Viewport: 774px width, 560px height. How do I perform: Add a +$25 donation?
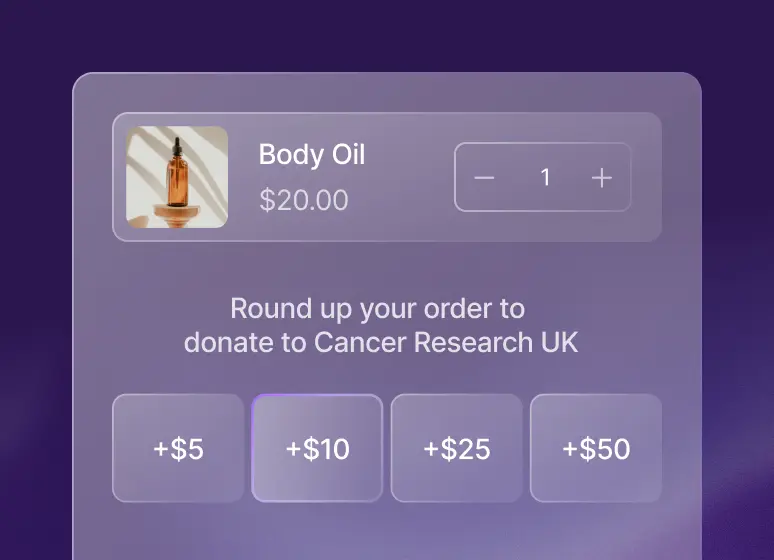pyautogui.click(x=456, y=448)
